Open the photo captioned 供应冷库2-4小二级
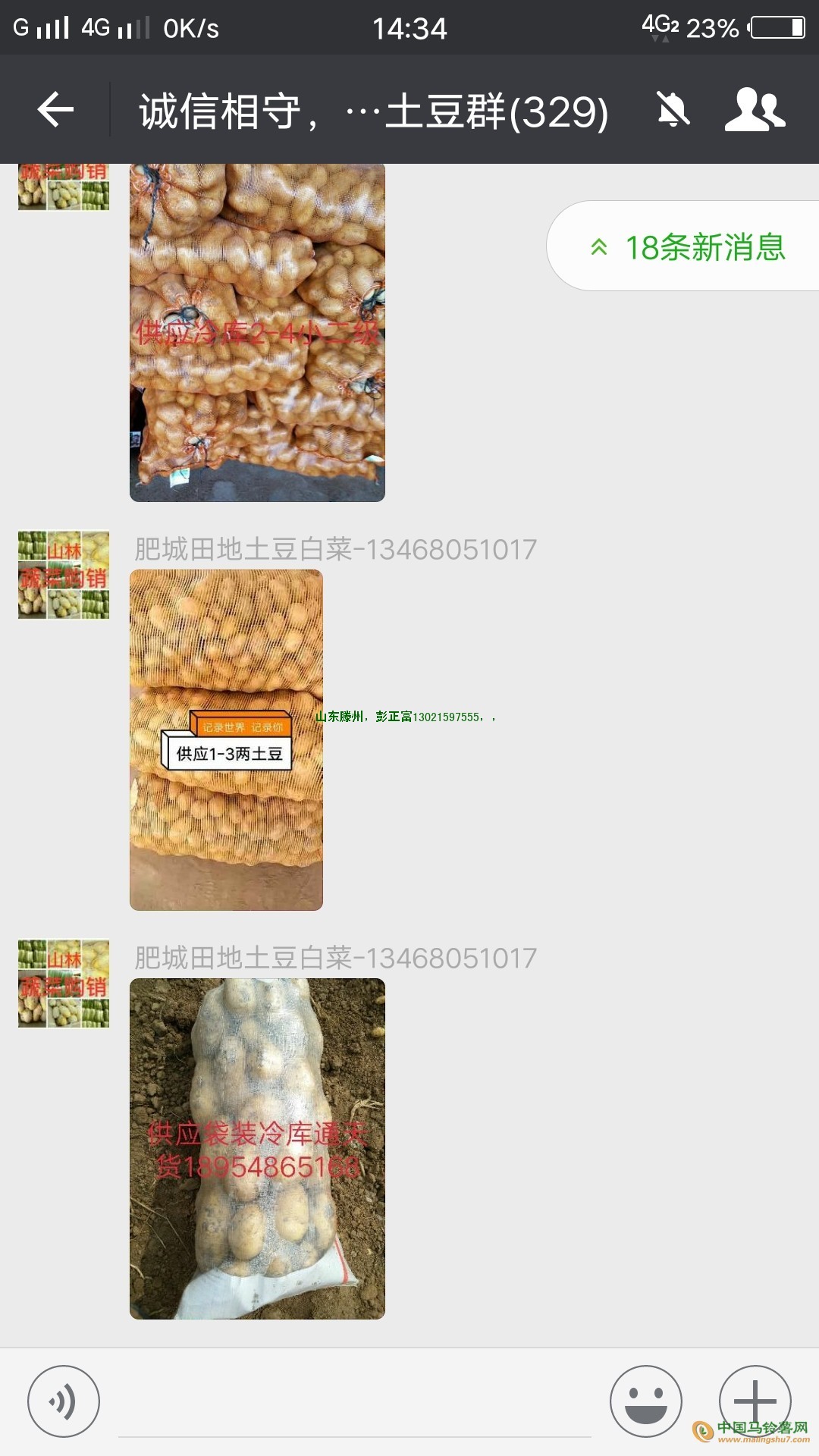The width and height of the screenshot is (819, 1456). [x=257, y=332]
